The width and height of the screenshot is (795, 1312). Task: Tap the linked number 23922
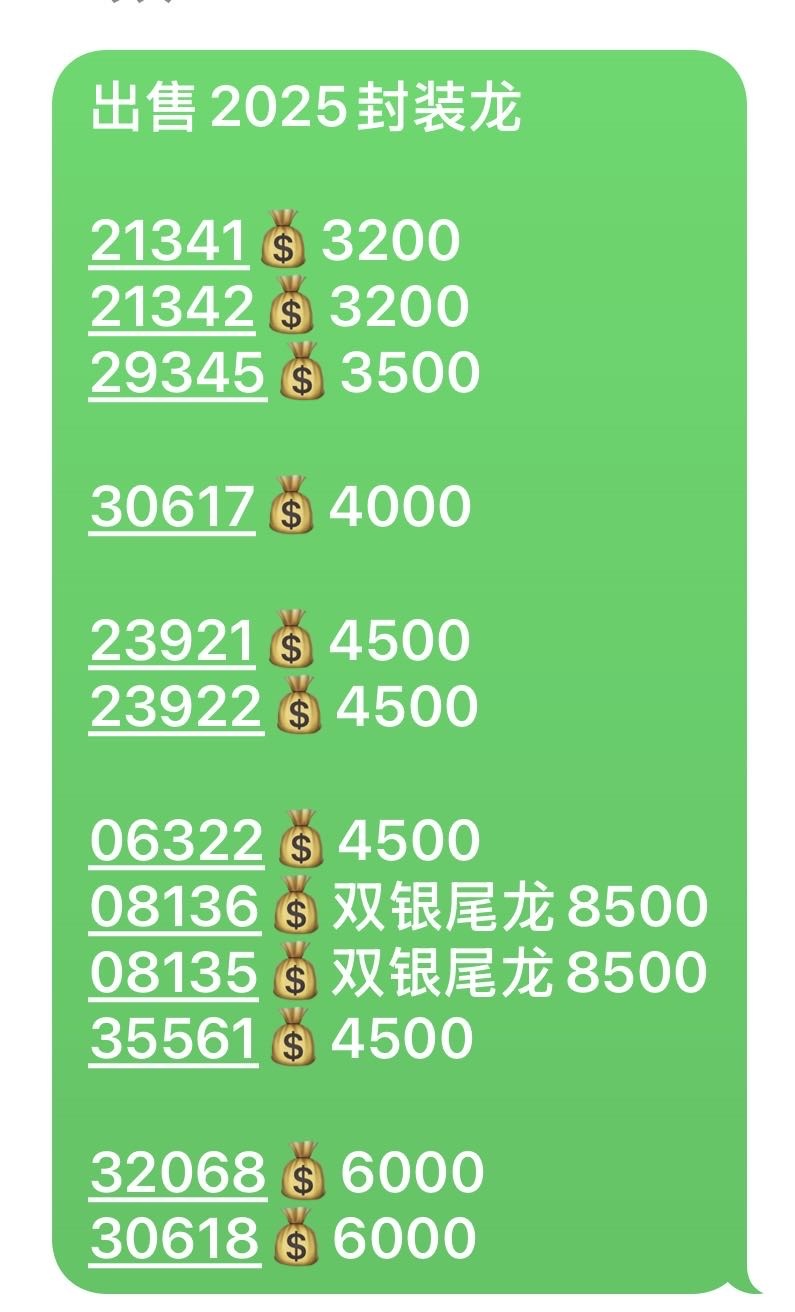[176, 707]
